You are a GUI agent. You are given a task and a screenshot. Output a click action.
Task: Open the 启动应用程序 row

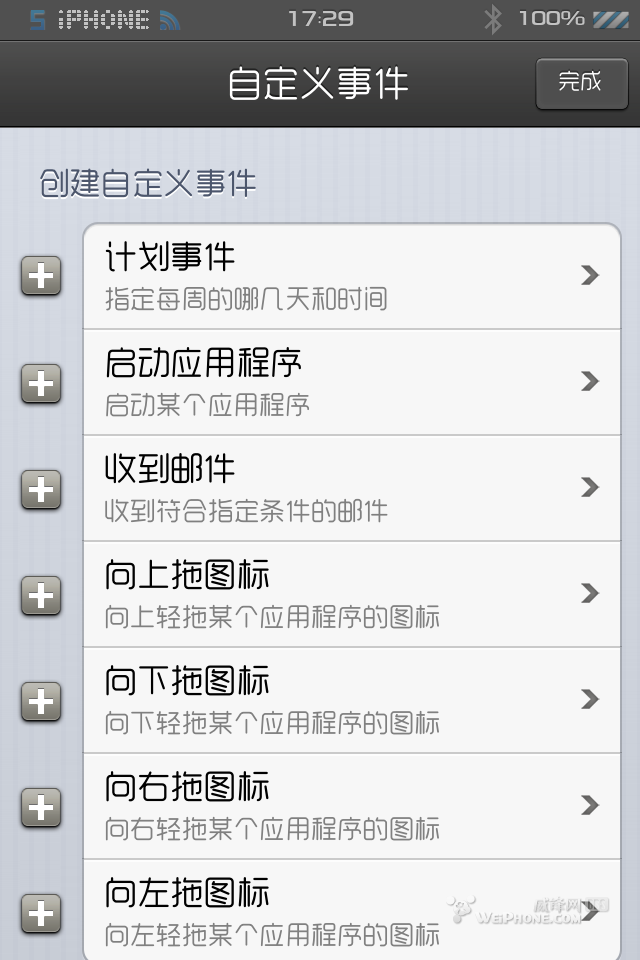click(350, 382)
